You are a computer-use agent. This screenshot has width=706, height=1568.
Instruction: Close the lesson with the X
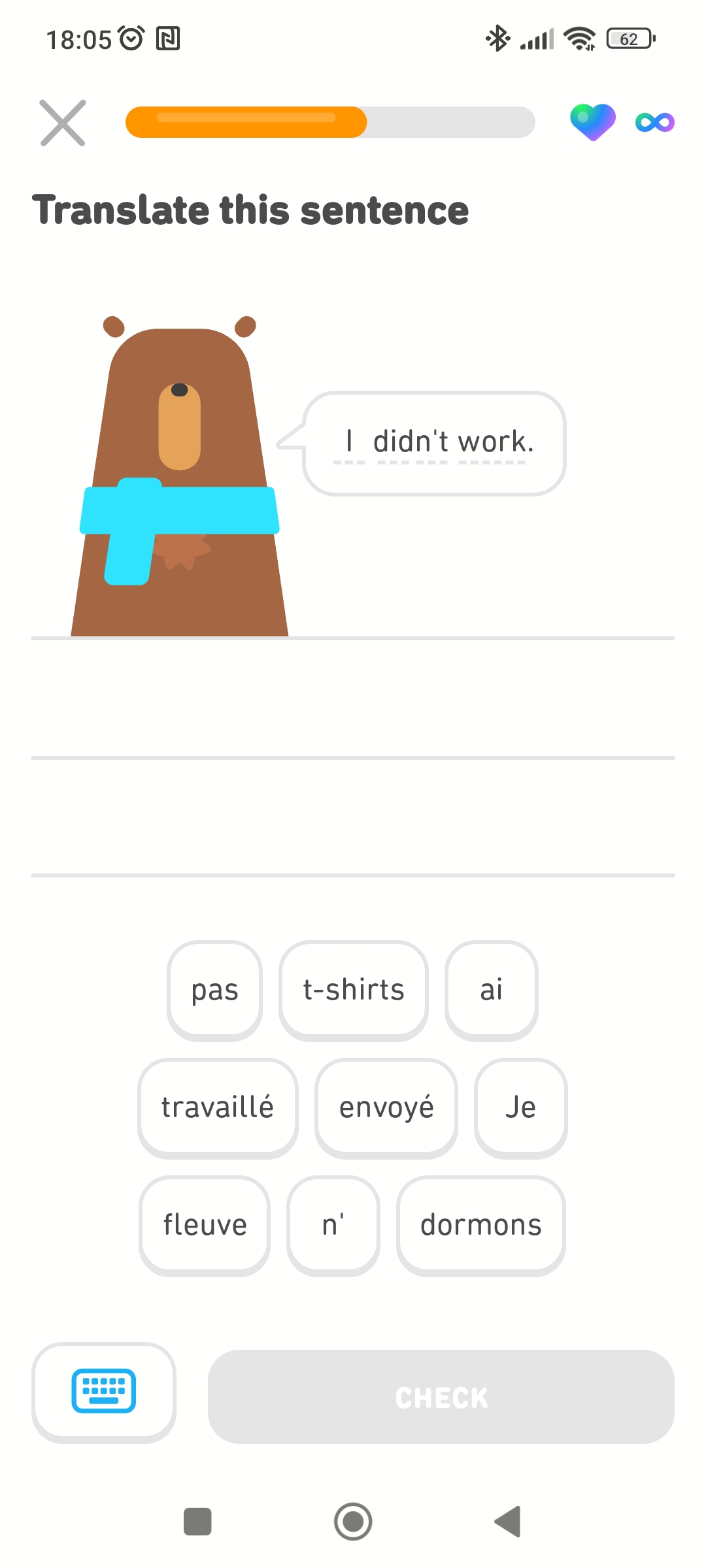(x=63, y=123)
